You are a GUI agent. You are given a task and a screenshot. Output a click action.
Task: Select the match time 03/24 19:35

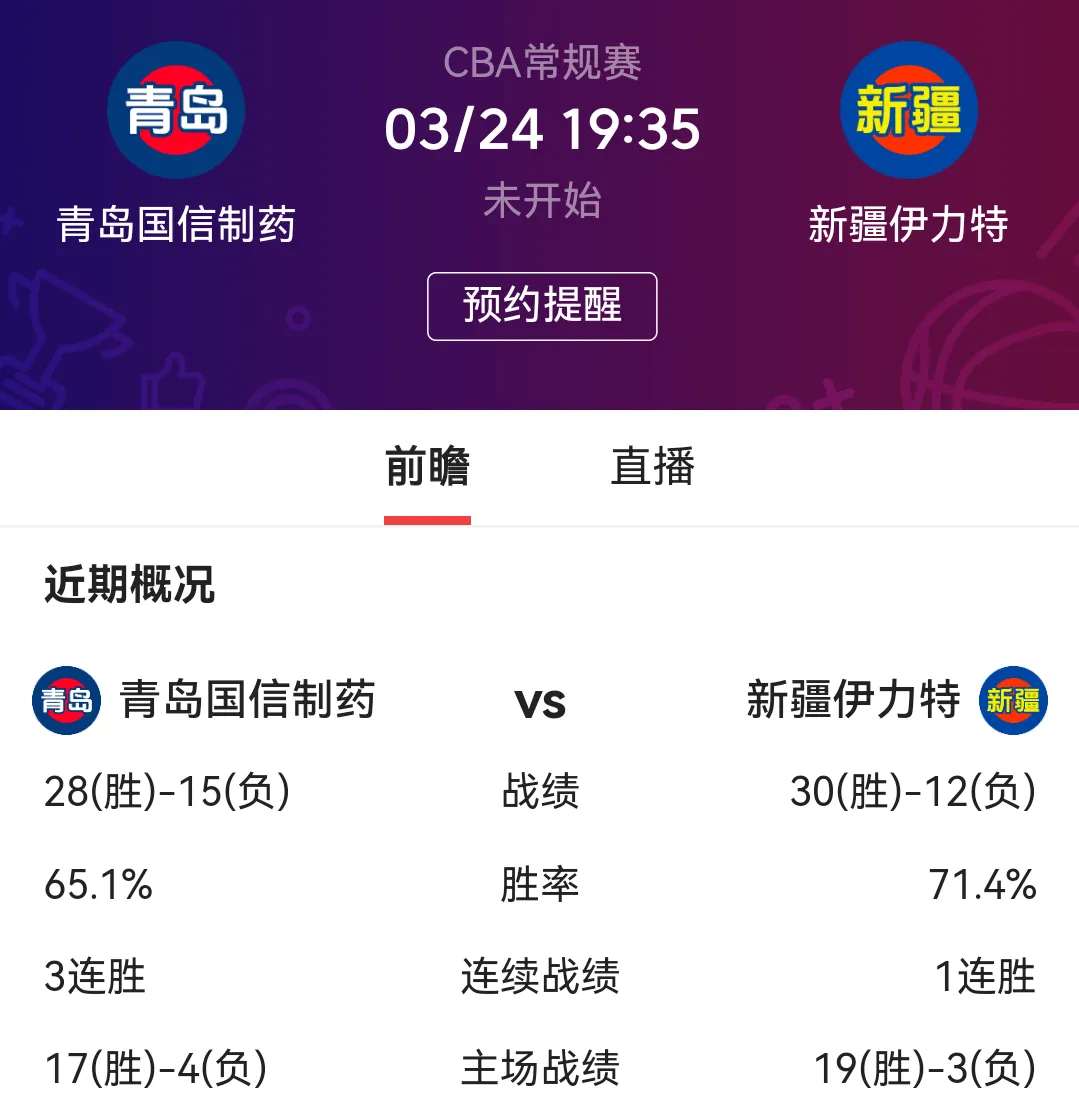[x=541, y=128]
